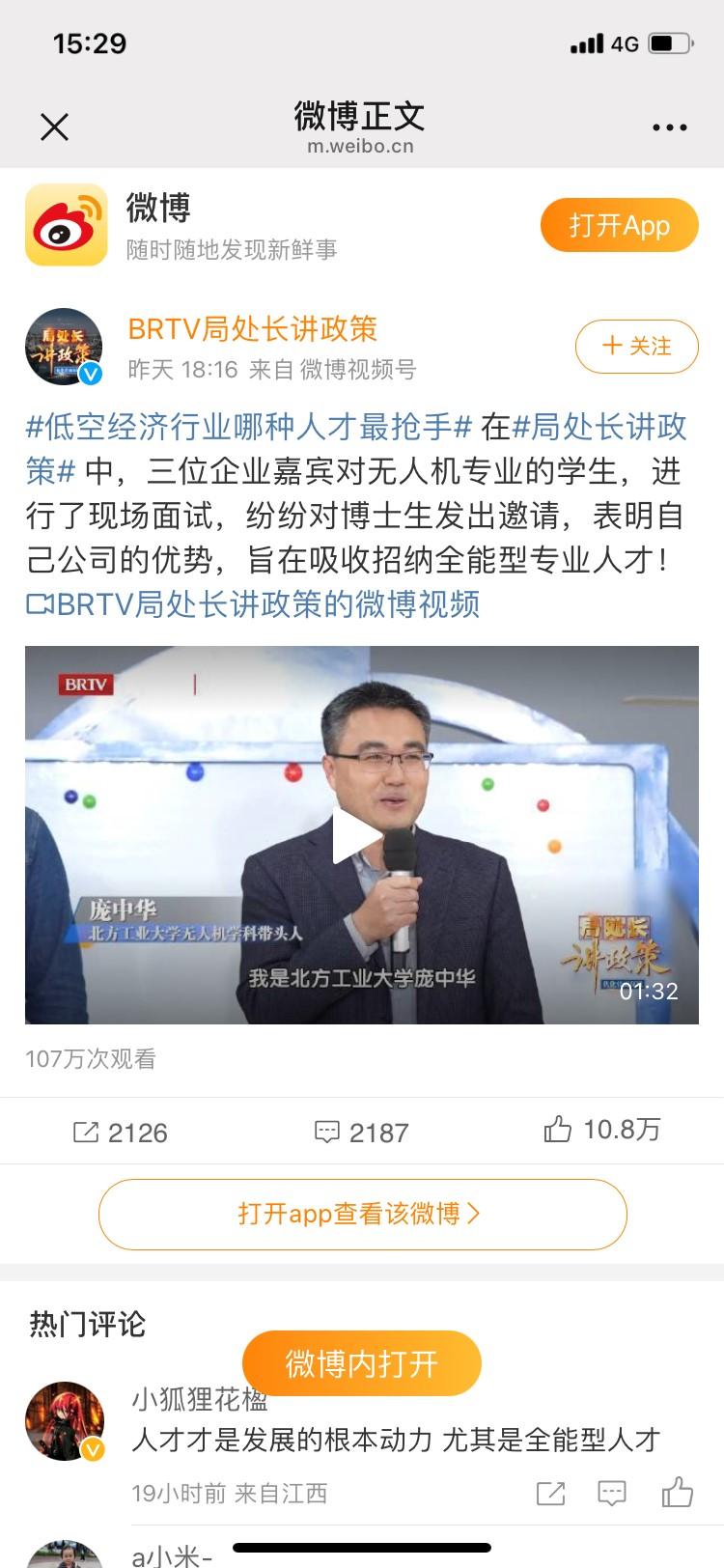Like 小狐狸花楹's comment
Screen dimensions: 724x1568
click(677, 1493)
